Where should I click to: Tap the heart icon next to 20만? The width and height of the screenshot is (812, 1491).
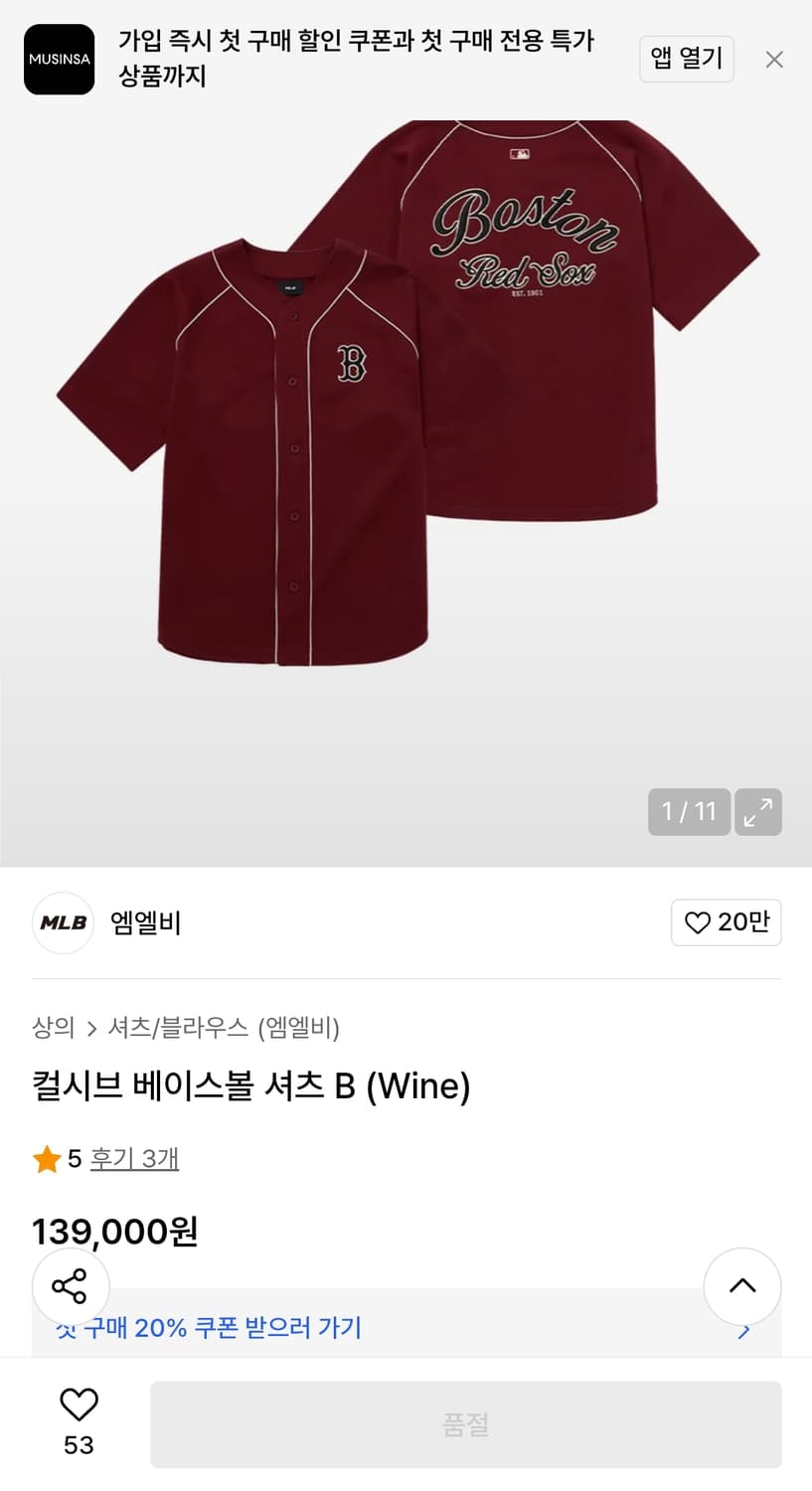(x=699, y=922)
